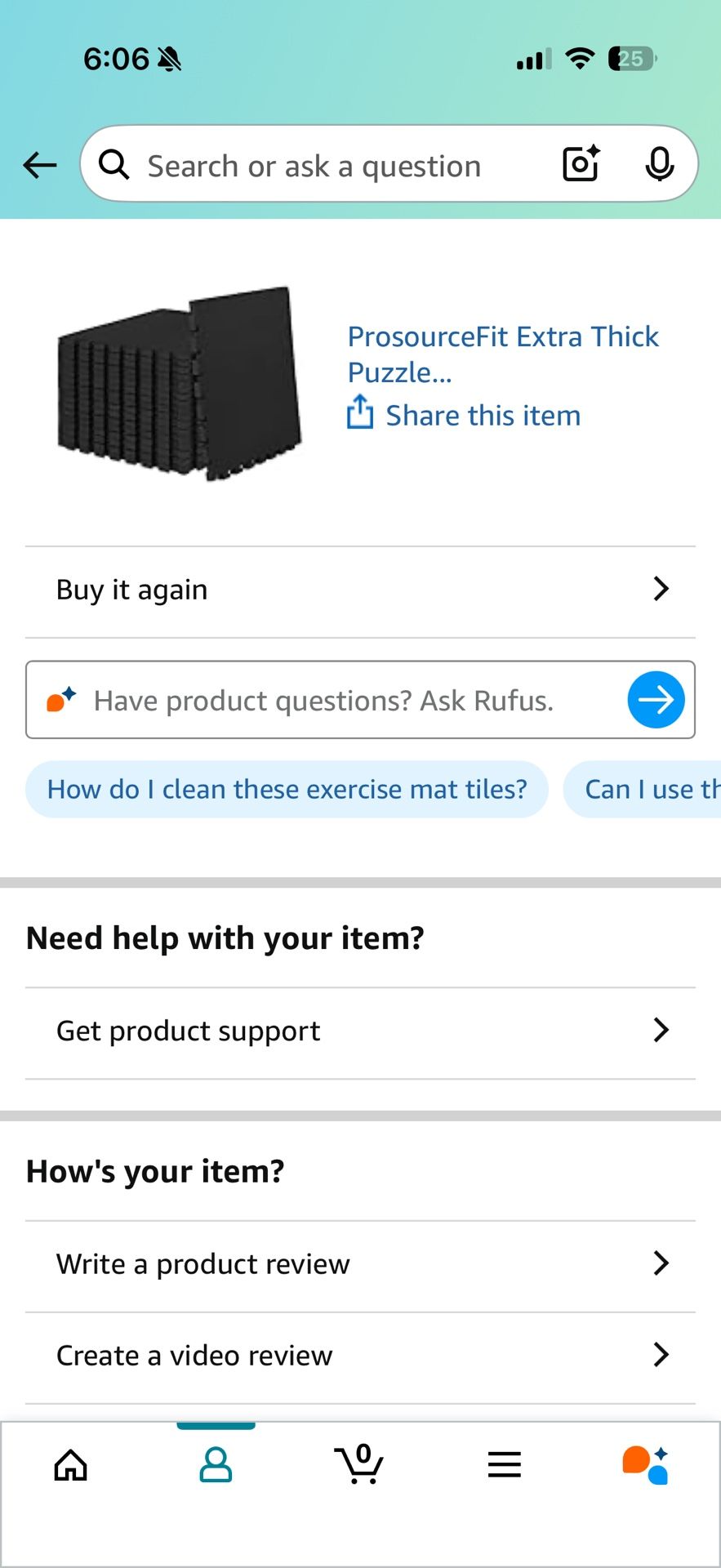The image size is (721, 1568).
Task: Check the battery level indicator
Action: tap(631, 58)
